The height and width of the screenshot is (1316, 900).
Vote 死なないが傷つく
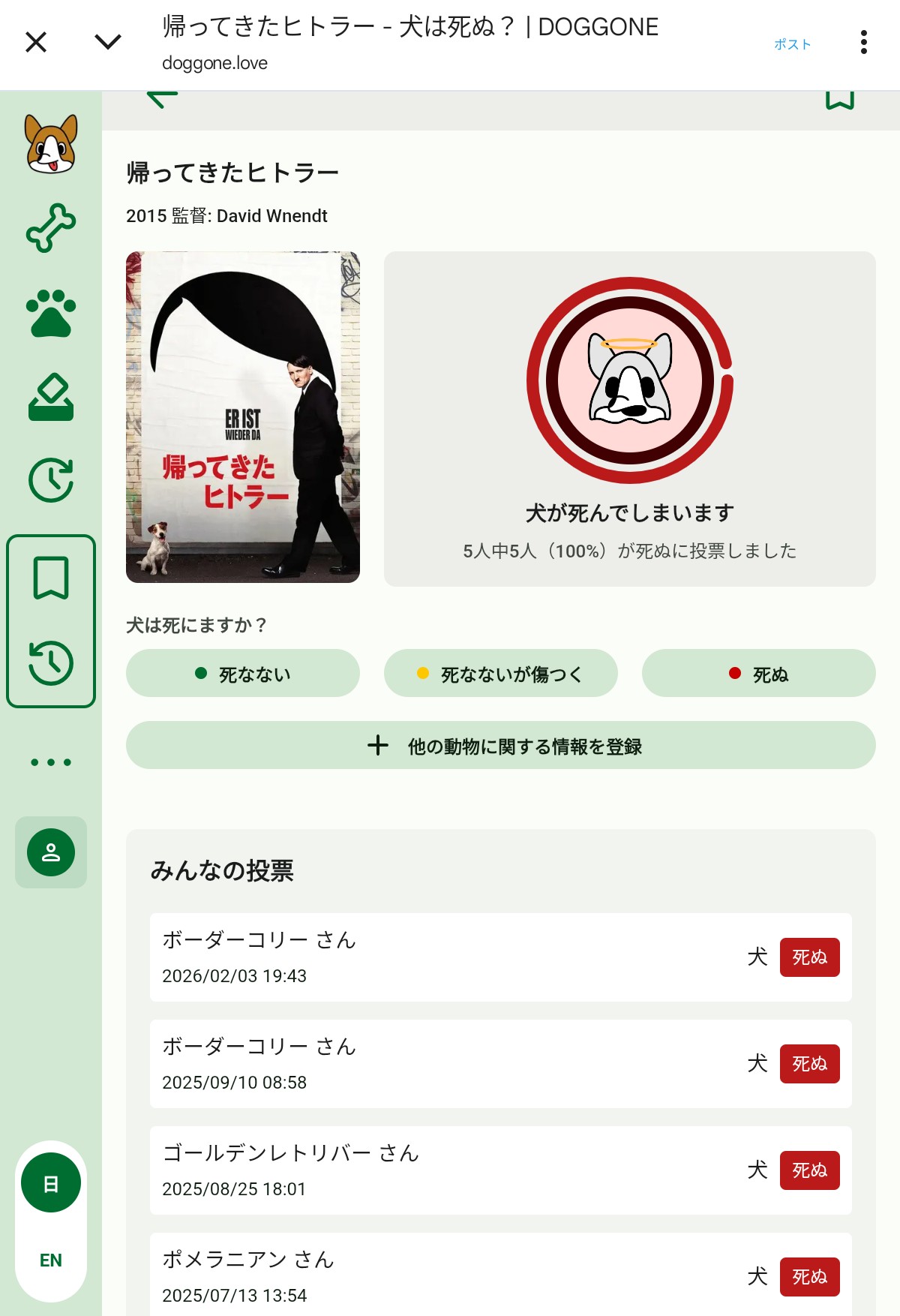(501, 674)
